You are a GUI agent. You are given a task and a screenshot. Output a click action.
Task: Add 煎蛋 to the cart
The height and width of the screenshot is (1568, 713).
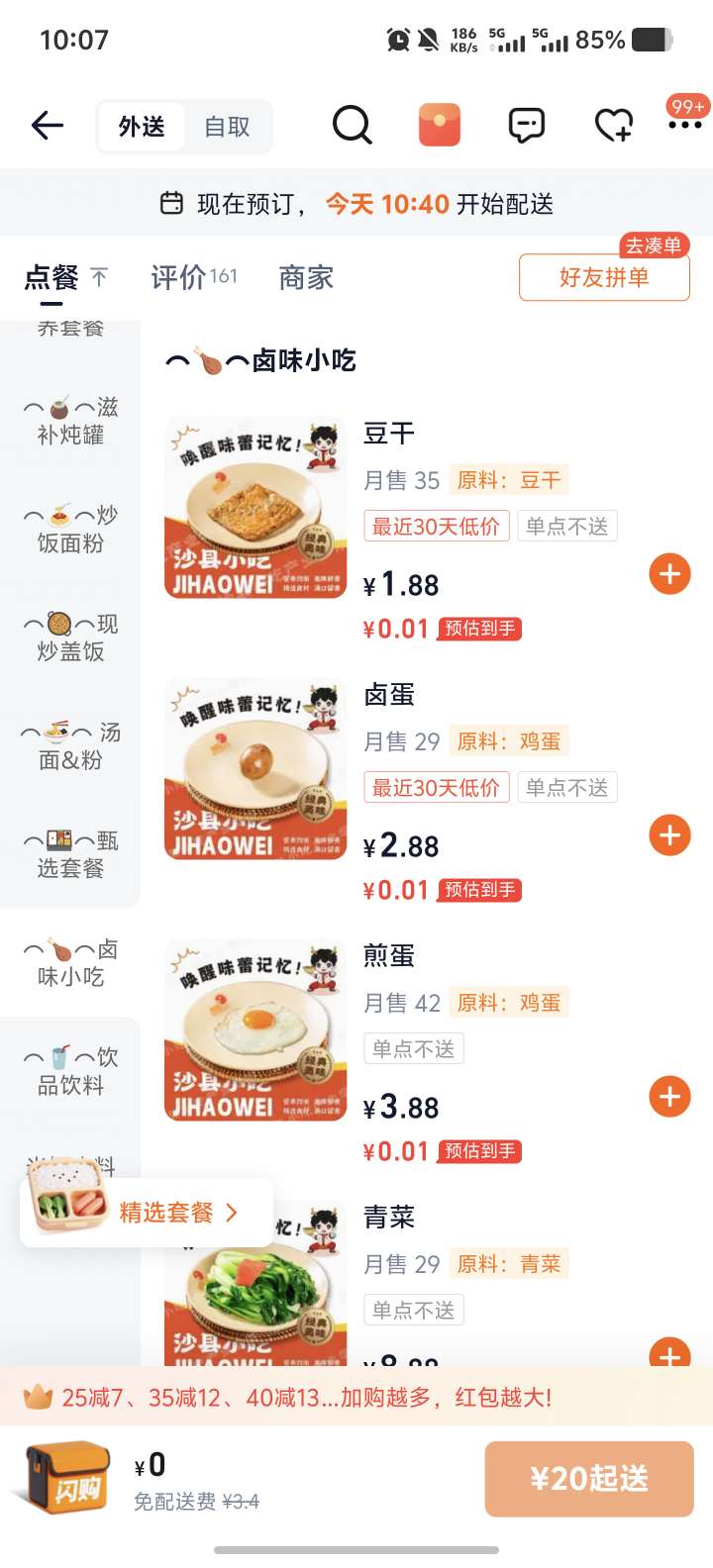click(669, 1097)
